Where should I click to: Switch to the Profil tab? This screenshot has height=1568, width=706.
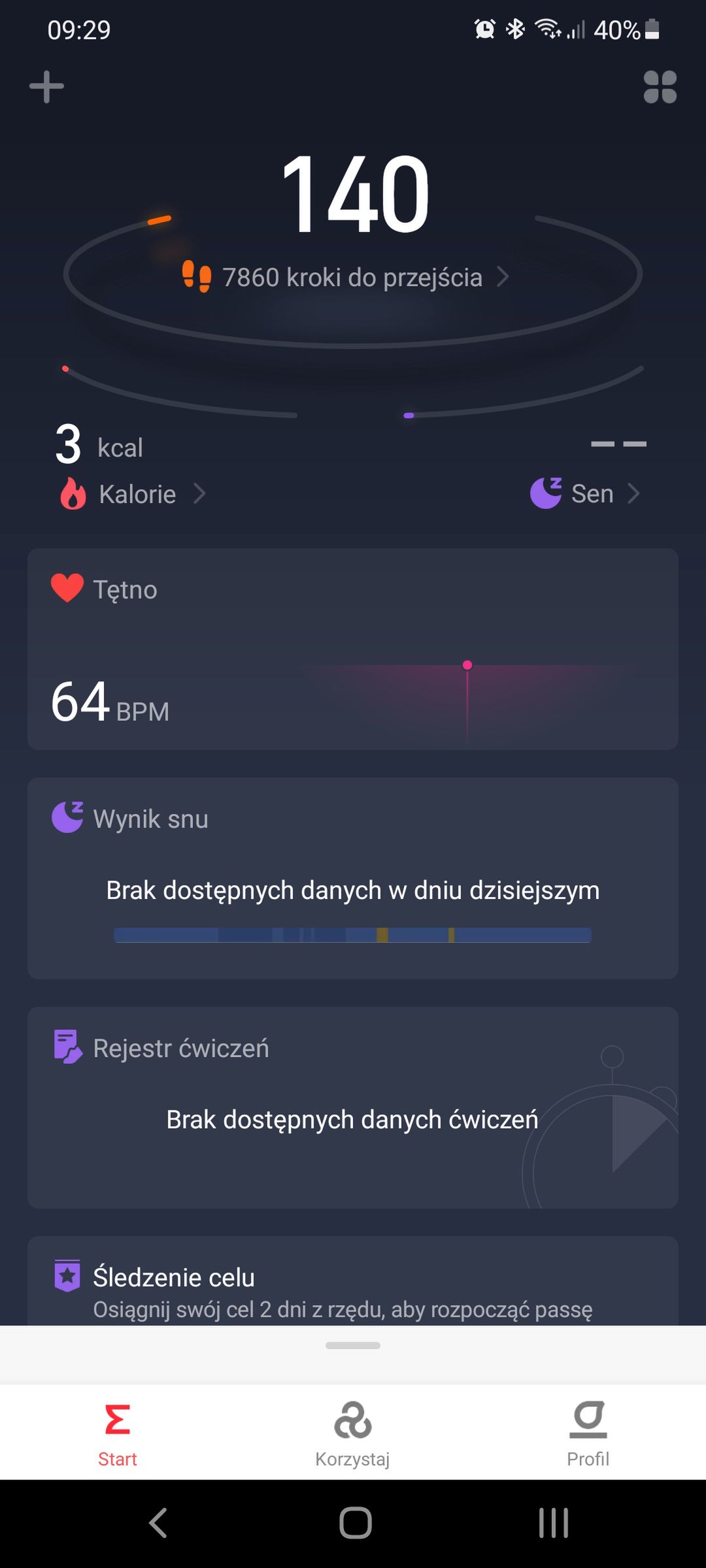coord(588,1431)
